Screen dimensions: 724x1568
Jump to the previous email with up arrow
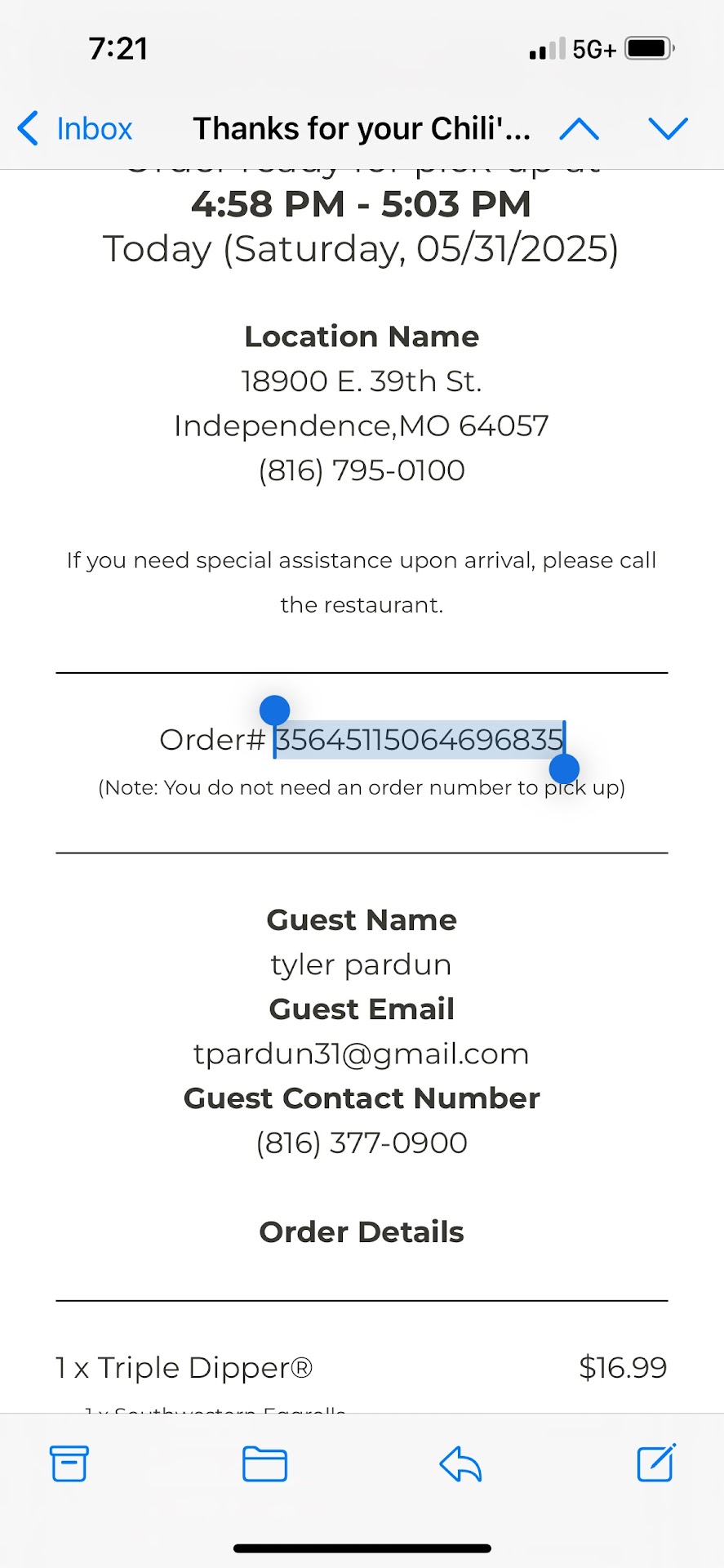(x=580, y=129)
